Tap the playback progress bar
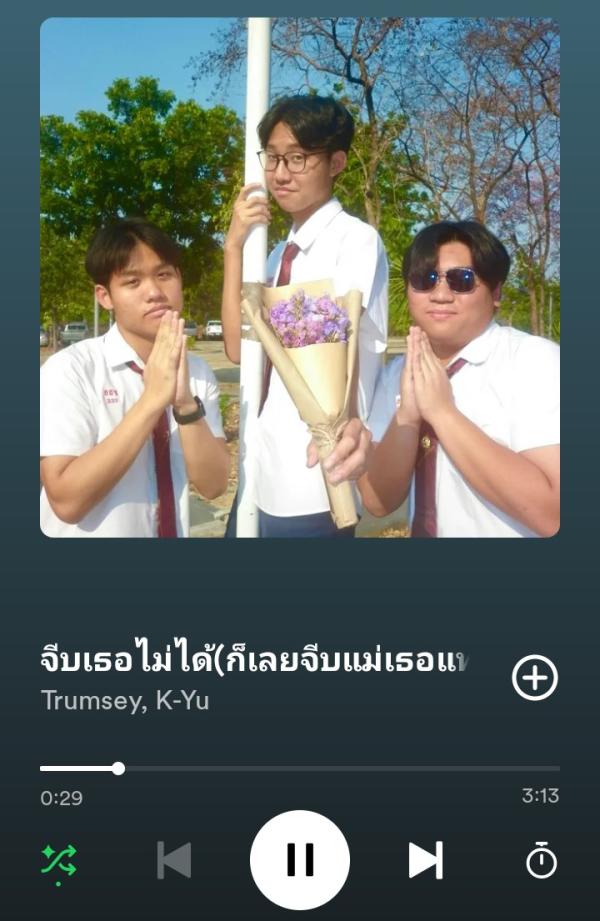This screenshot has width=600, height=921. coord(300,769)
